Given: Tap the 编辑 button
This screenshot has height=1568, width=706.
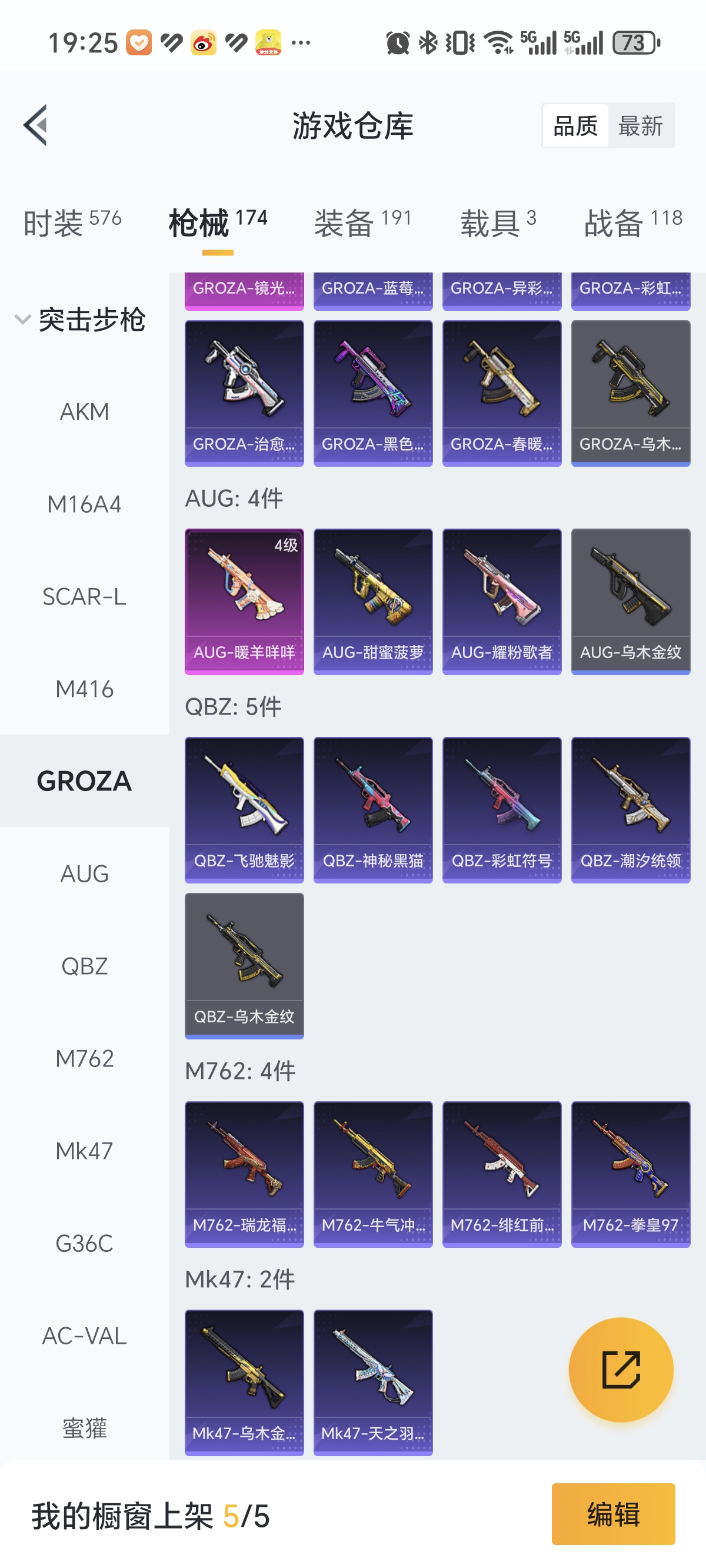Looking at the screenshot, I should 613,1514.
